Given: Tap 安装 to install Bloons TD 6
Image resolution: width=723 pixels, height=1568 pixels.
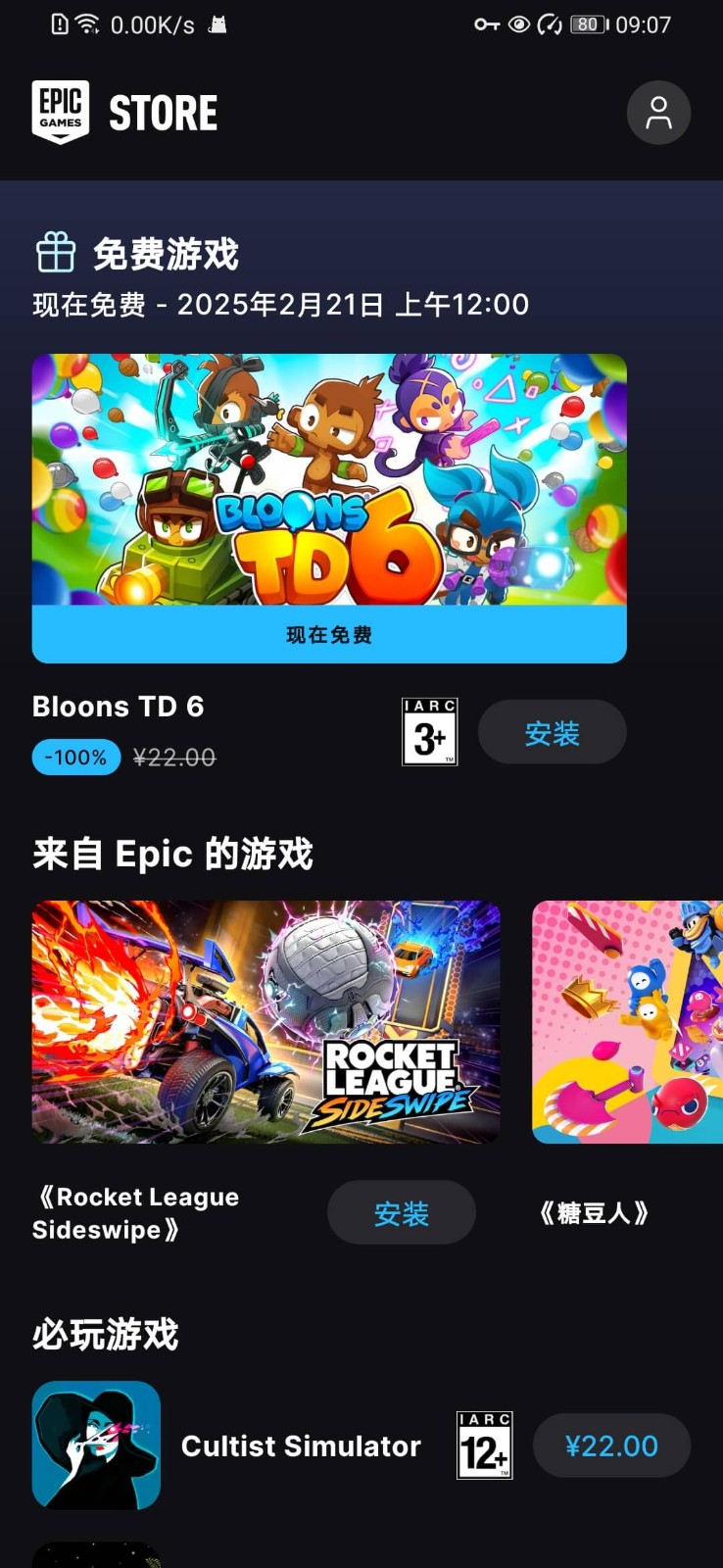Looking at the screenshot, I should click(552, 731).
